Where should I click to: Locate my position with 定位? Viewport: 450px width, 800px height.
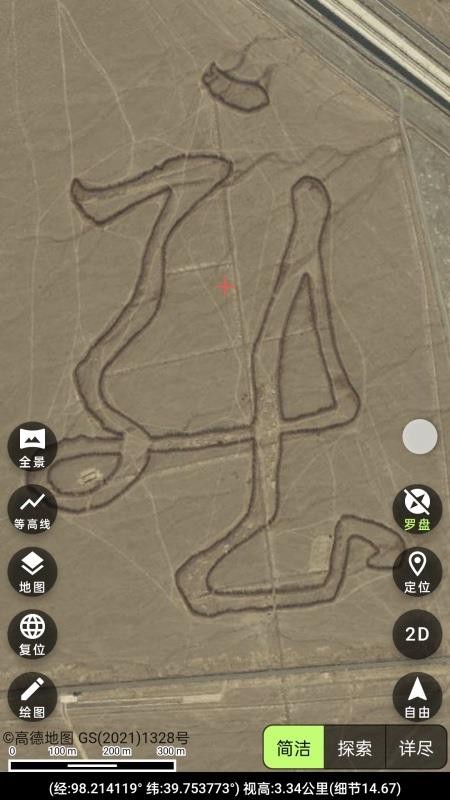(x=417, y=571)
